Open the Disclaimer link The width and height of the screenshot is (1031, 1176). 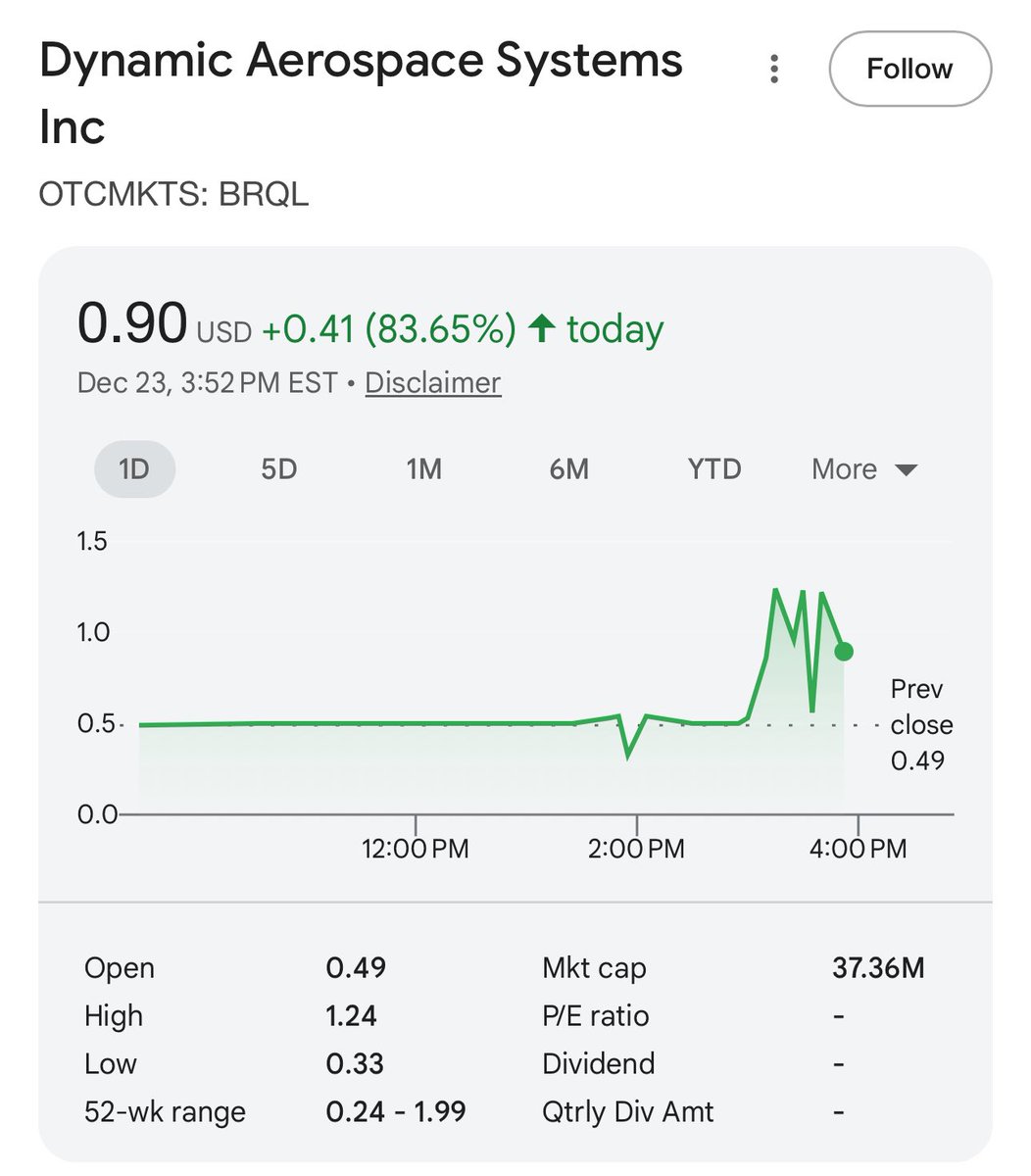pos(432,382)
